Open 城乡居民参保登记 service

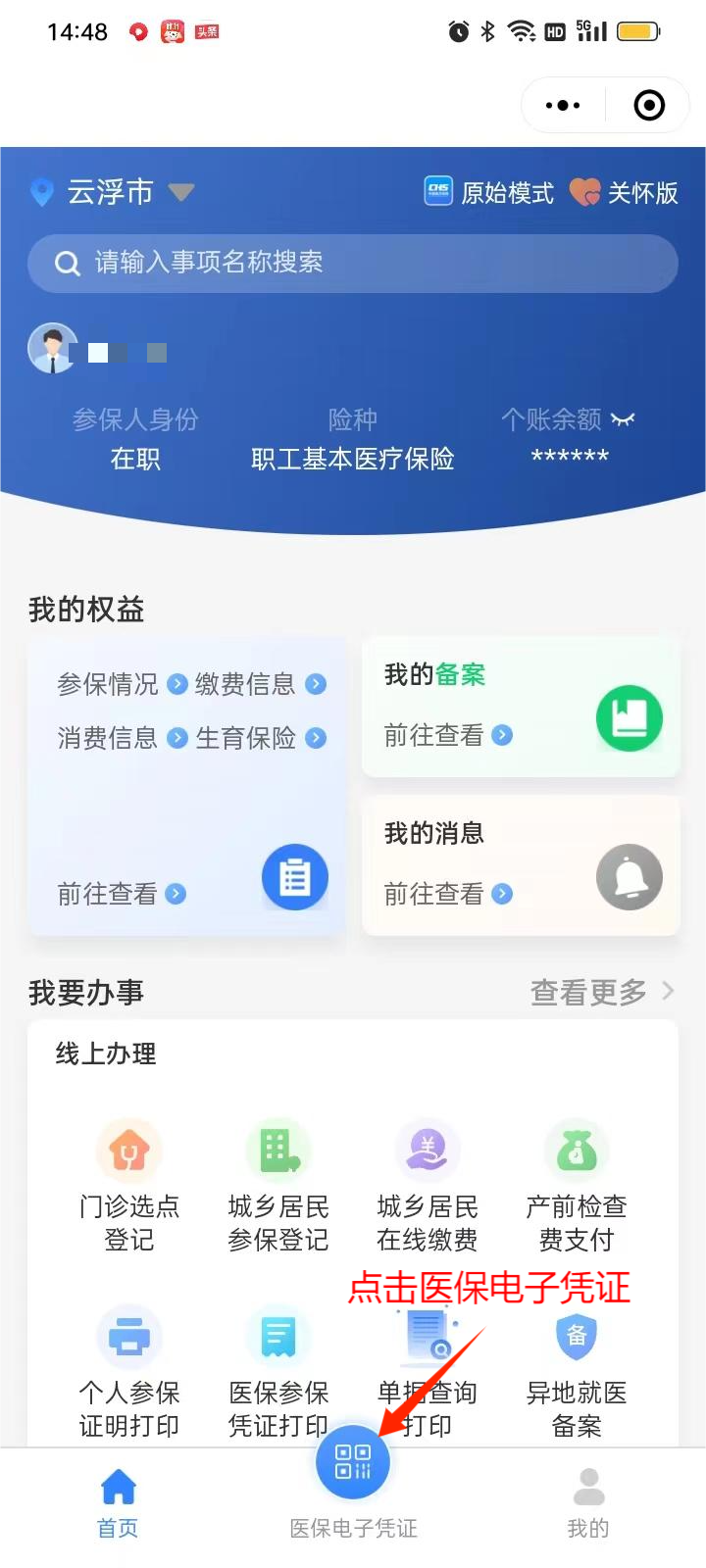(x=278, y=1186)
